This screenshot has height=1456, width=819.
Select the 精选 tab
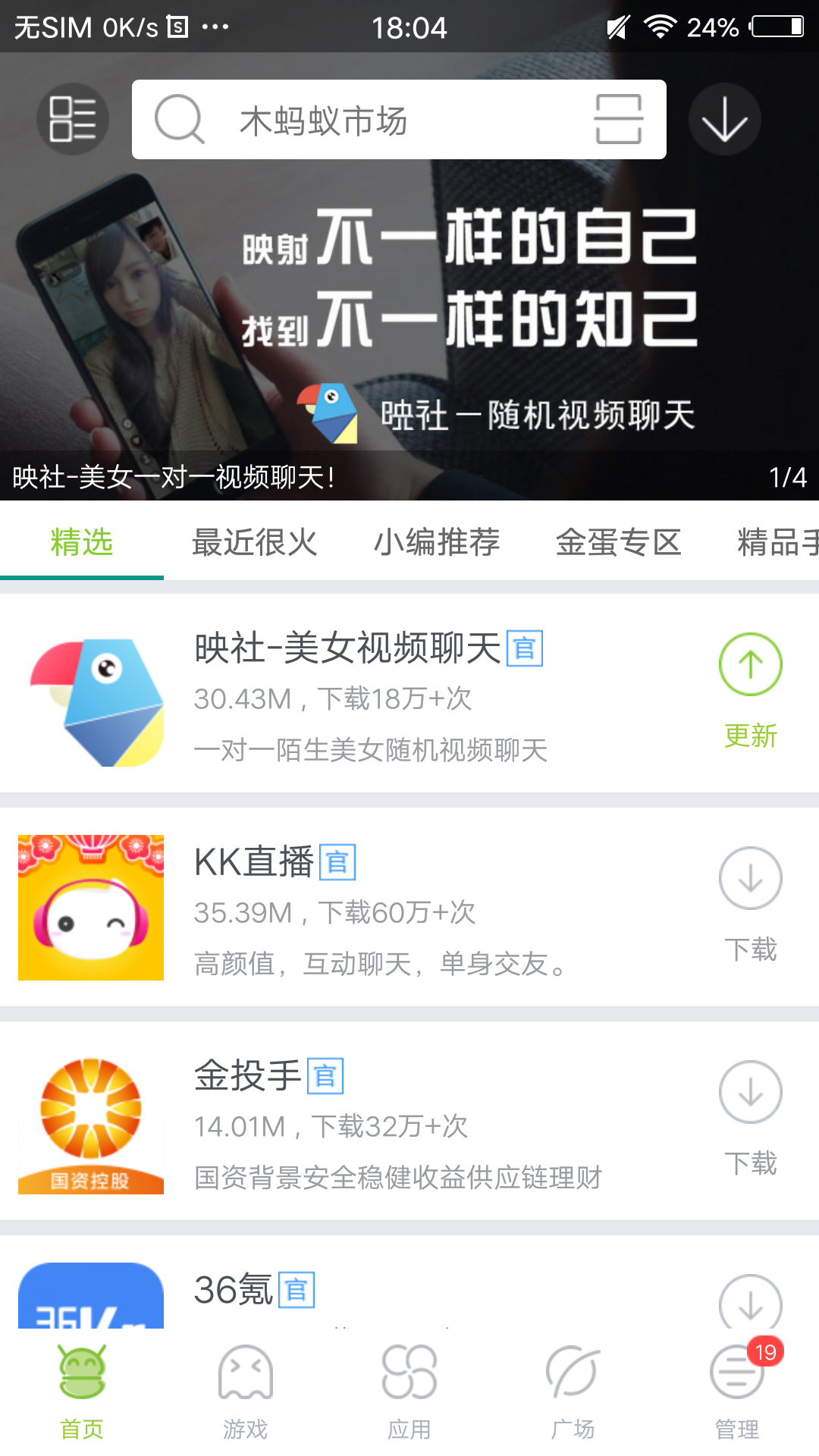click(x=81, y=543)
